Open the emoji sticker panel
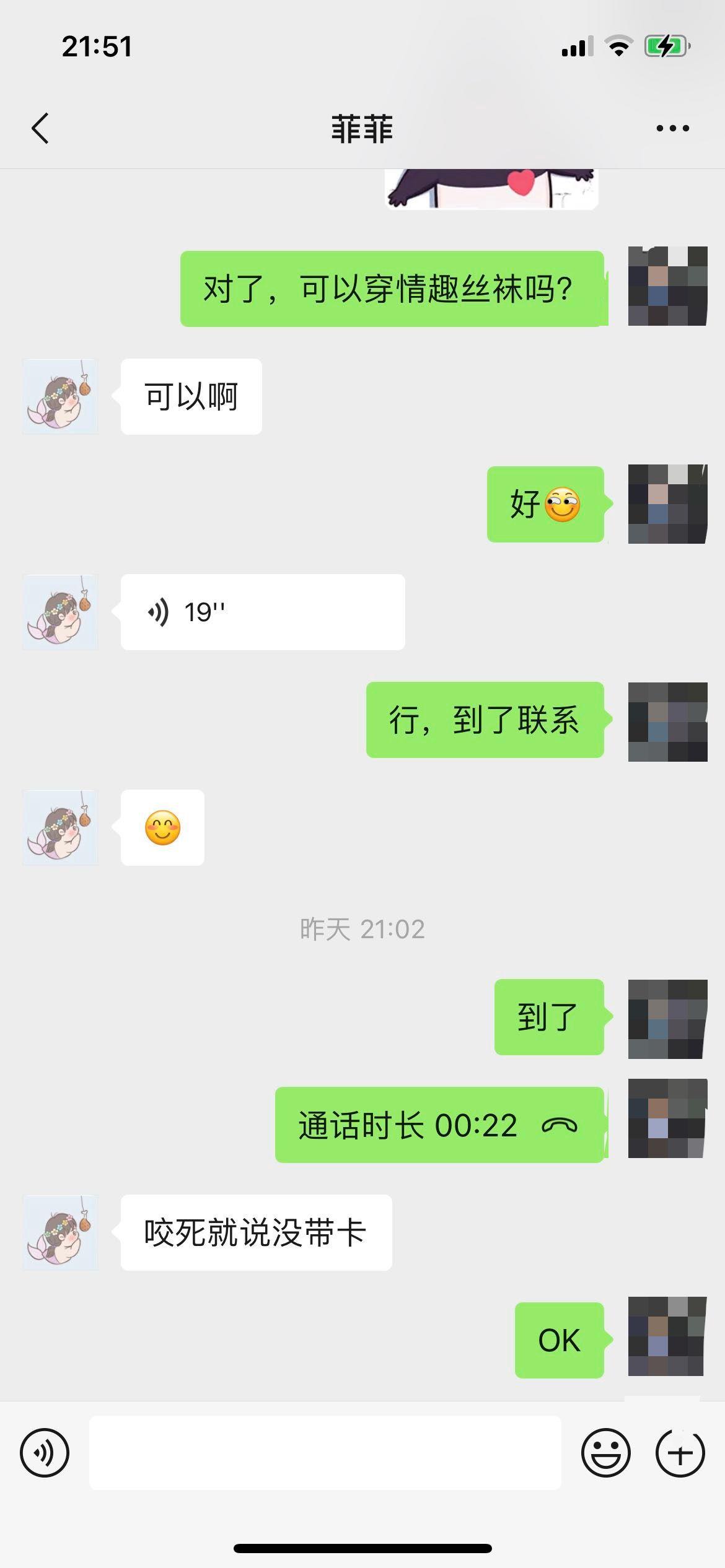The image size is (725, 1568). pyautogui.click(x=605, y=1453)
